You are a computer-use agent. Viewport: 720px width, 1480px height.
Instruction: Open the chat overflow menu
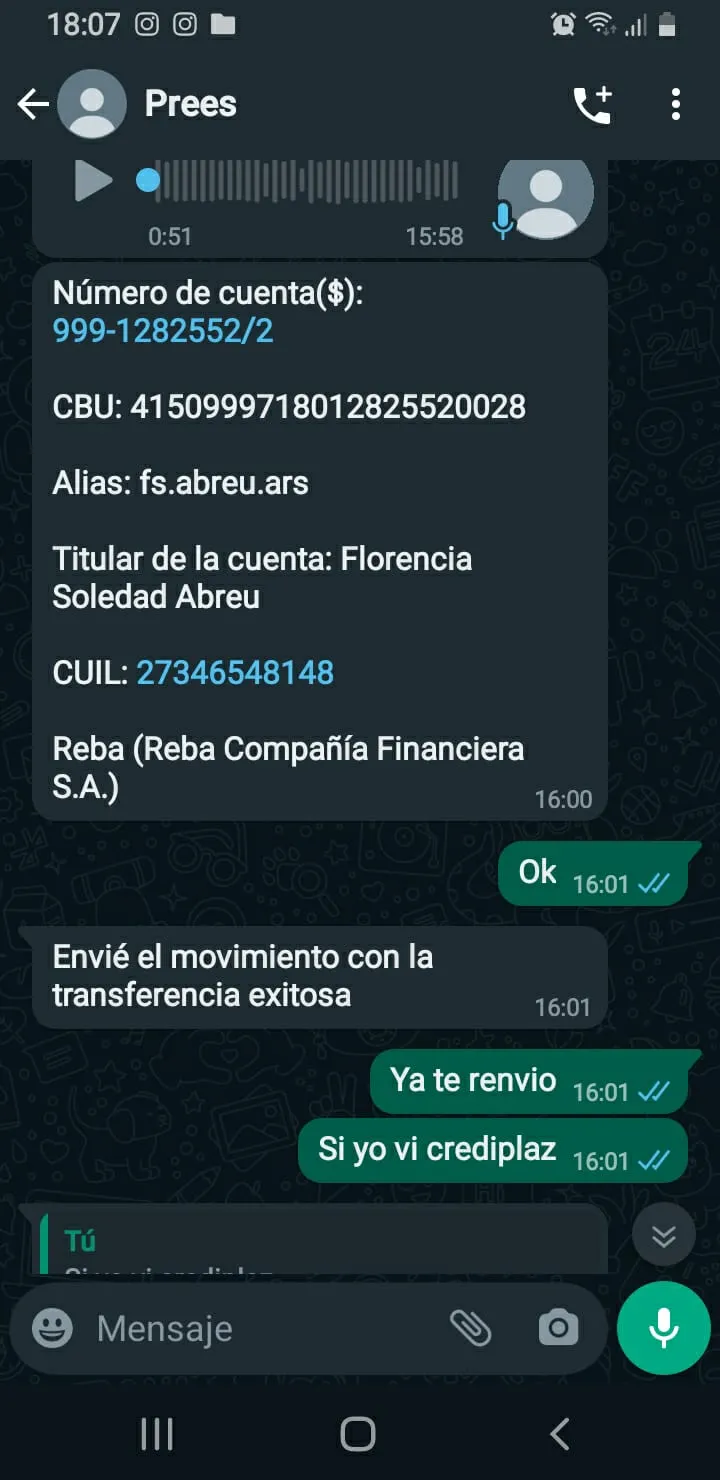[676, 104]
